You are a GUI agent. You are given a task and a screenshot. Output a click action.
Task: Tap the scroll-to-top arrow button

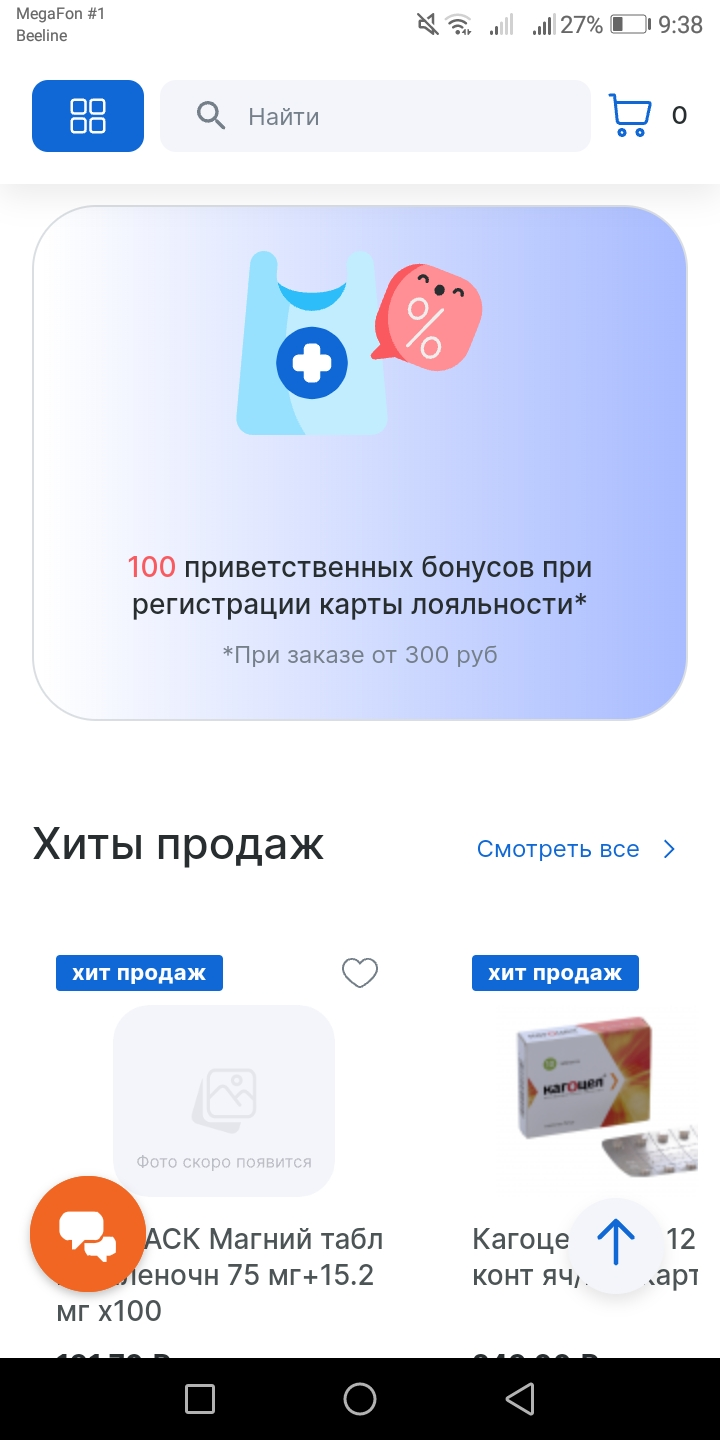(x=616, y=1245)
